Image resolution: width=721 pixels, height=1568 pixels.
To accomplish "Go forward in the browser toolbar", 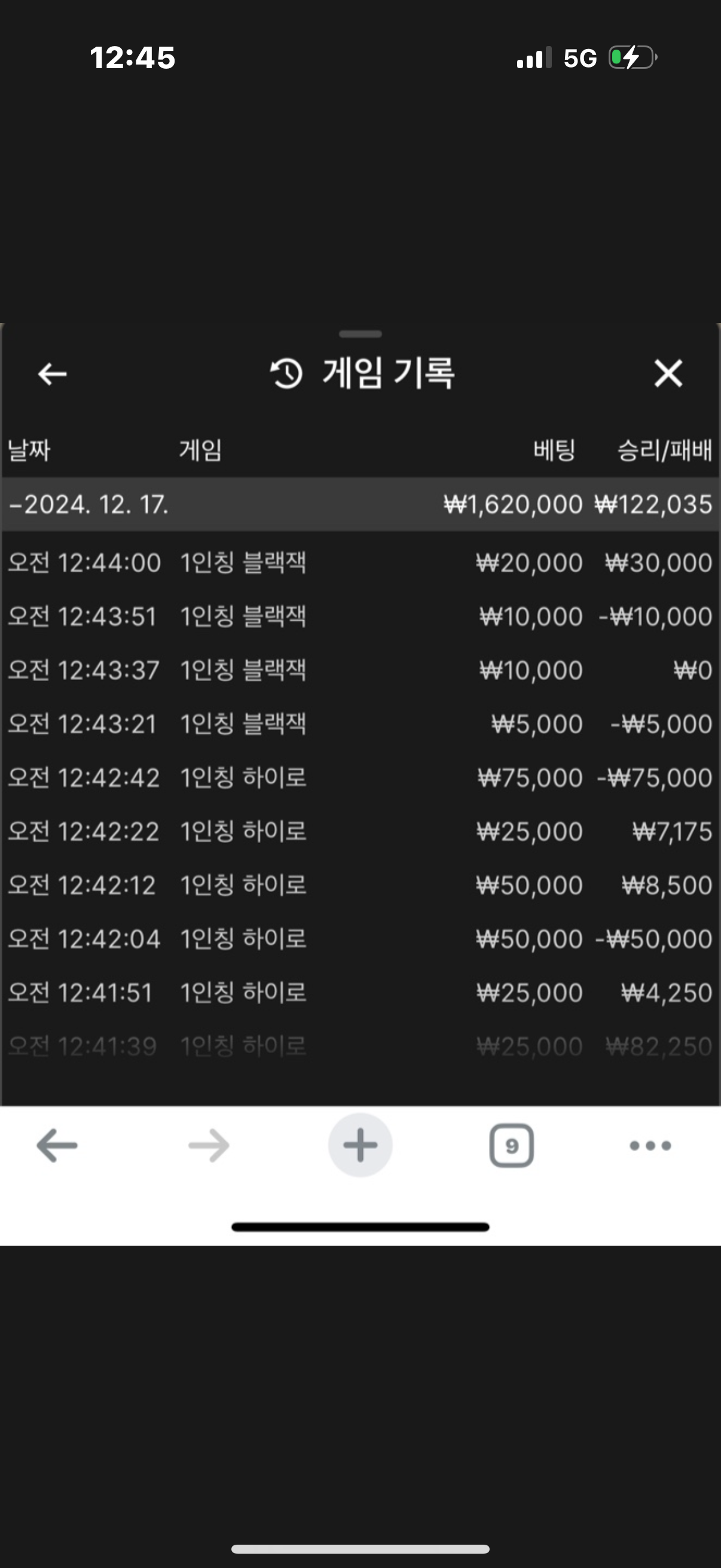I will point(209,1145).
